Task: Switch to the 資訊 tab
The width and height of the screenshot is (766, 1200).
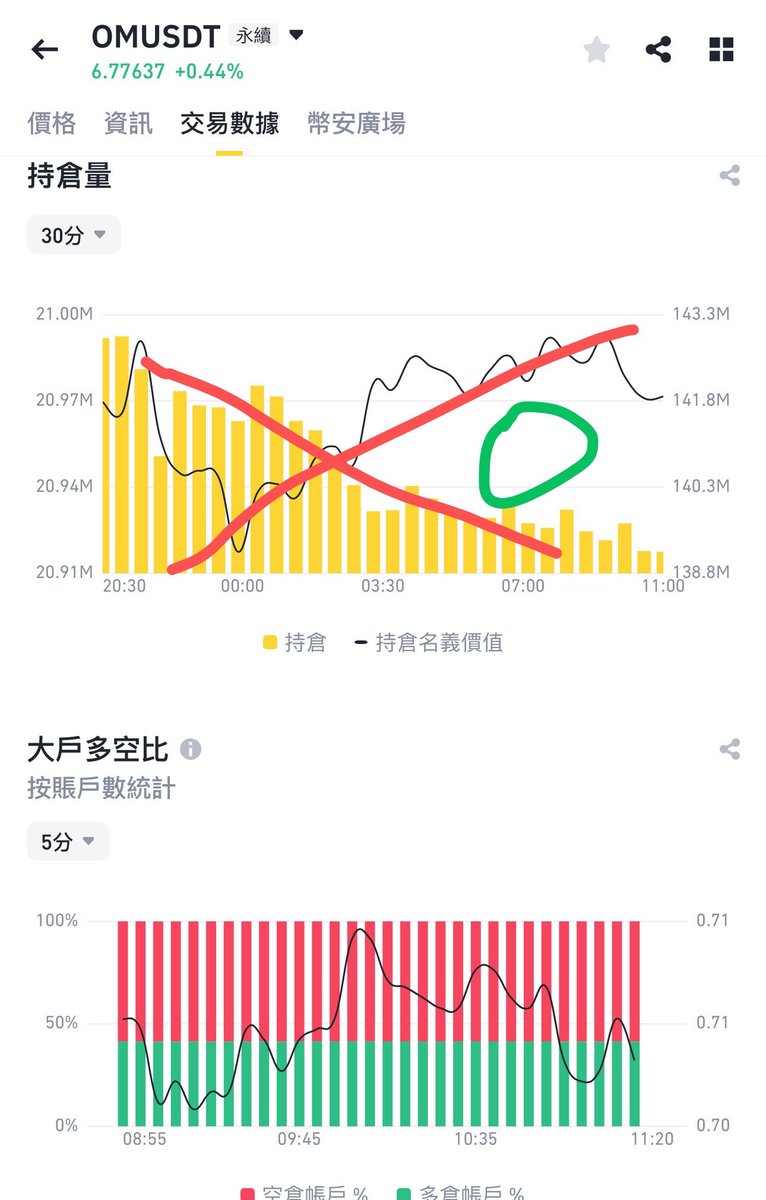Action: tap(128, 124)
